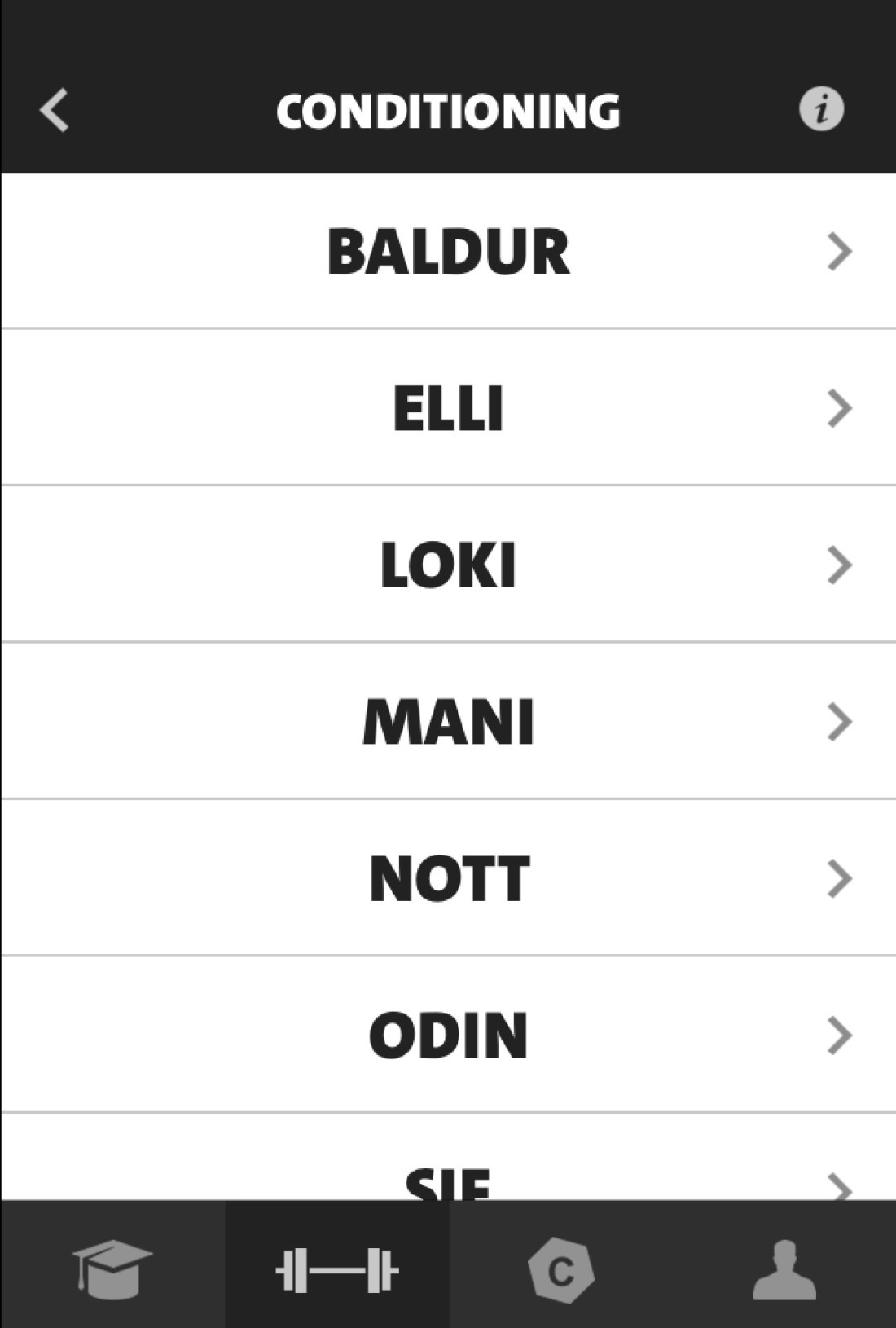
Task: Open the hexagon C tab
Action: coord(560,1269)
